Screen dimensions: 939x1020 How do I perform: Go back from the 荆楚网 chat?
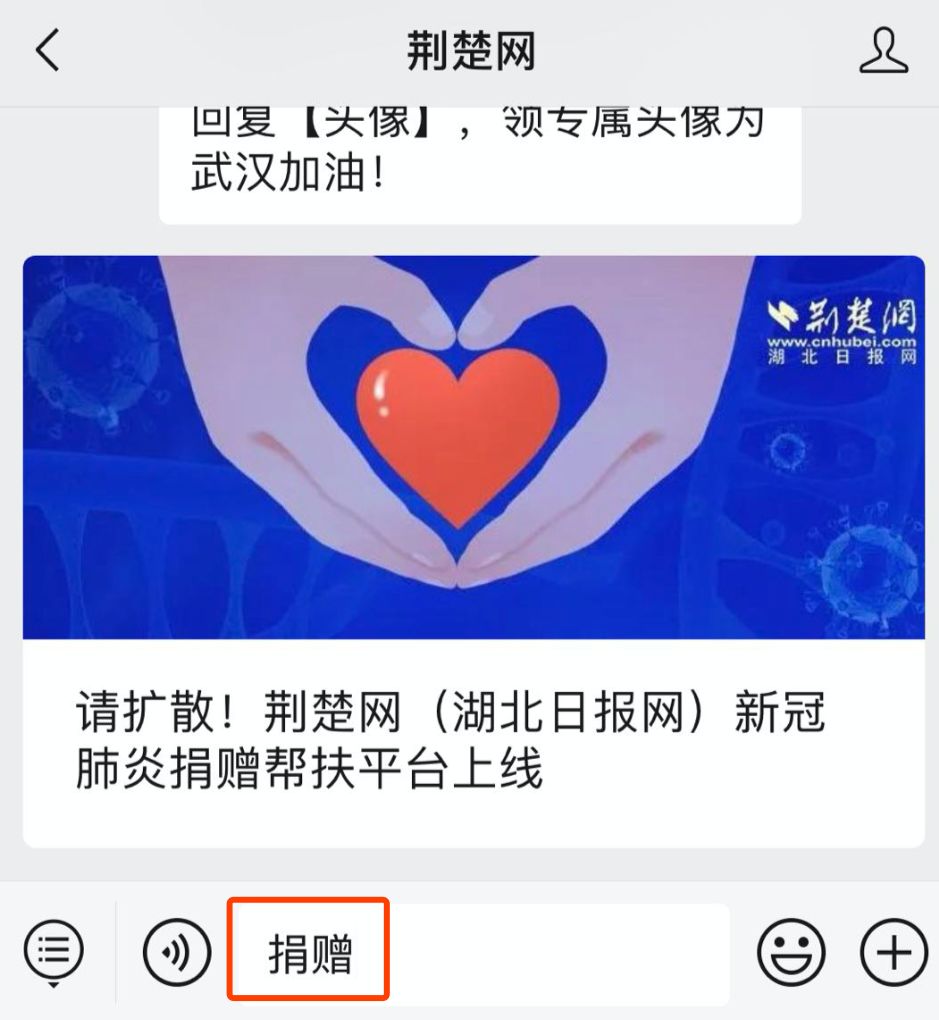pos(48,51)
